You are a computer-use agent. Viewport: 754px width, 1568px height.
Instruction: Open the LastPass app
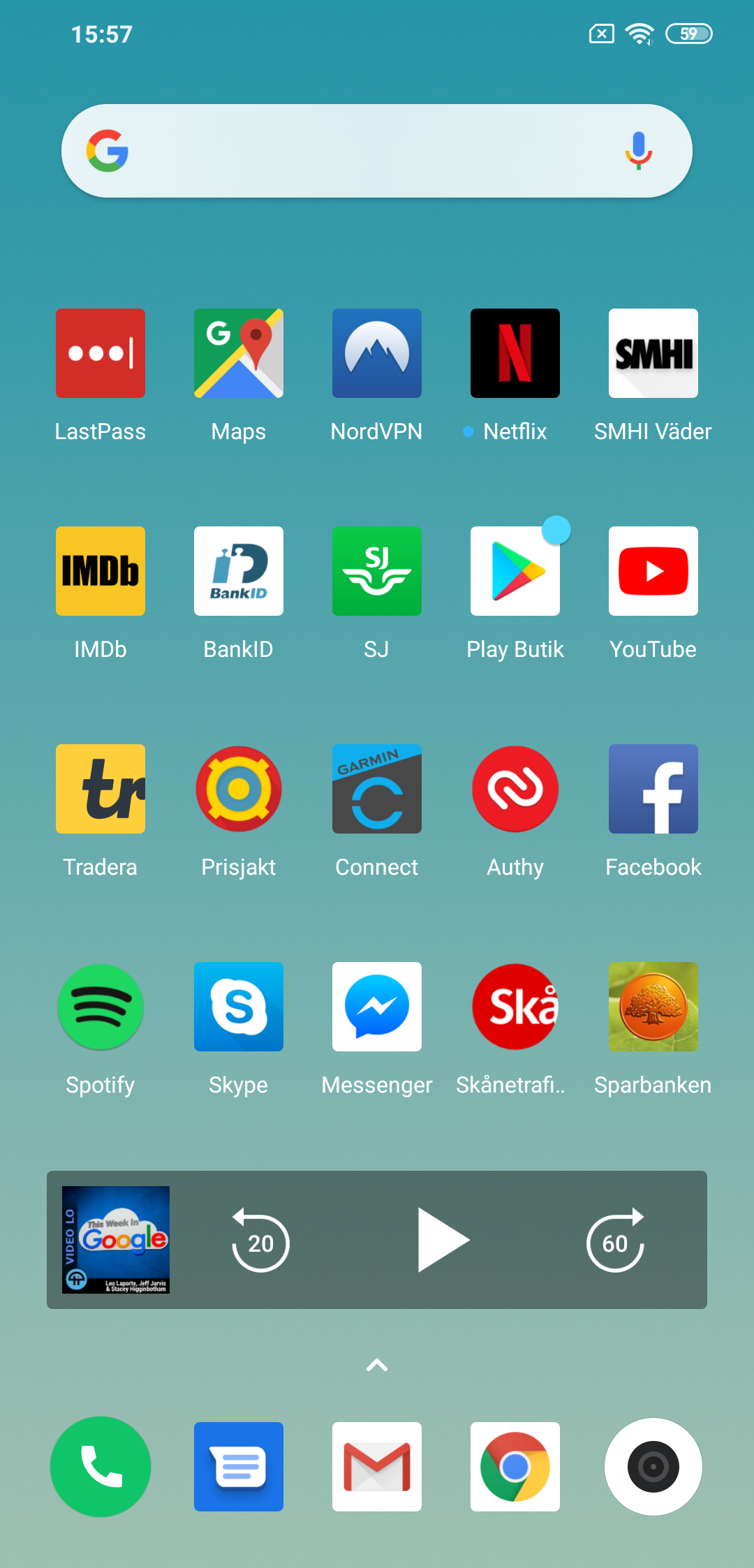point(101,353)
